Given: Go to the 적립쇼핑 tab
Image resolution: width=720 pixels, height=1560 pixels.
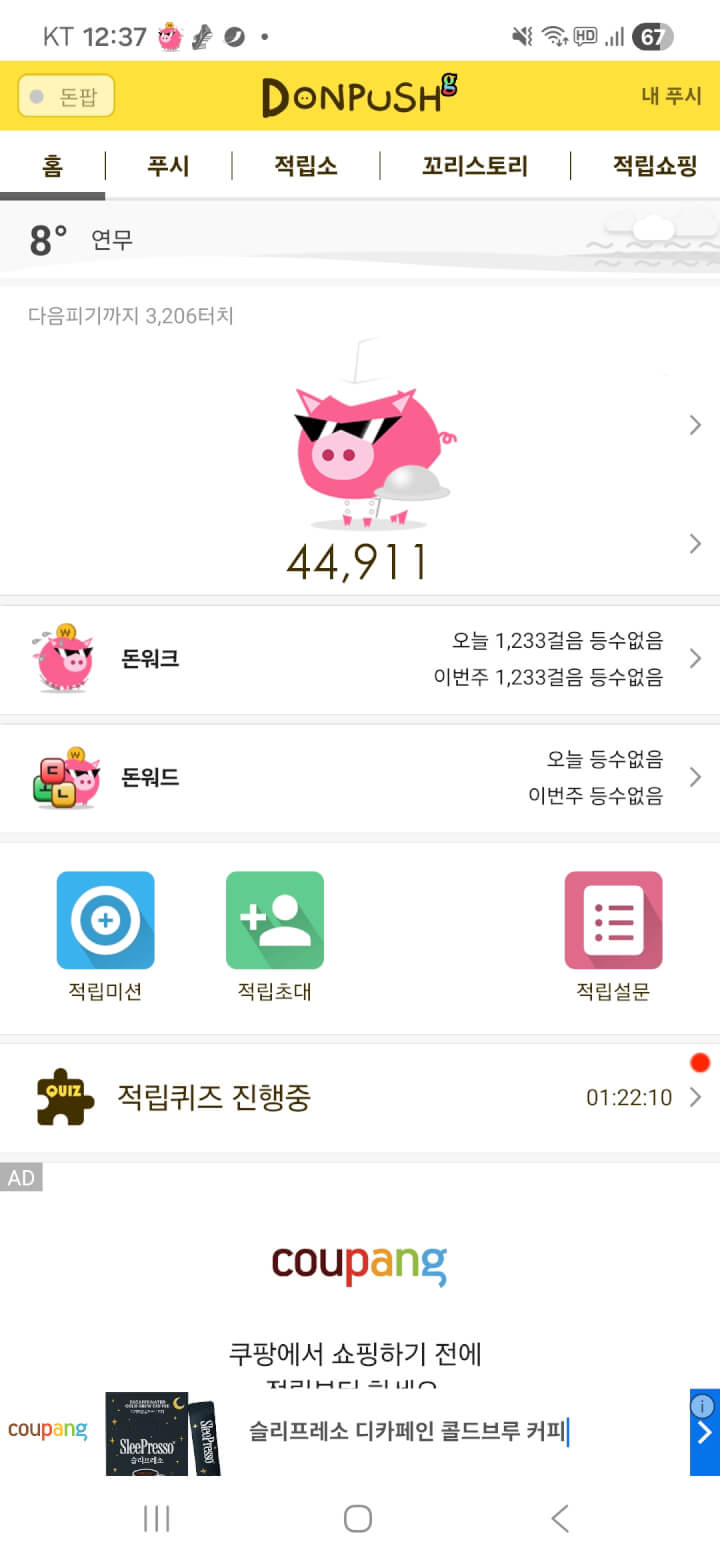Looking at the screenshot, I should (x=654, y=166).
